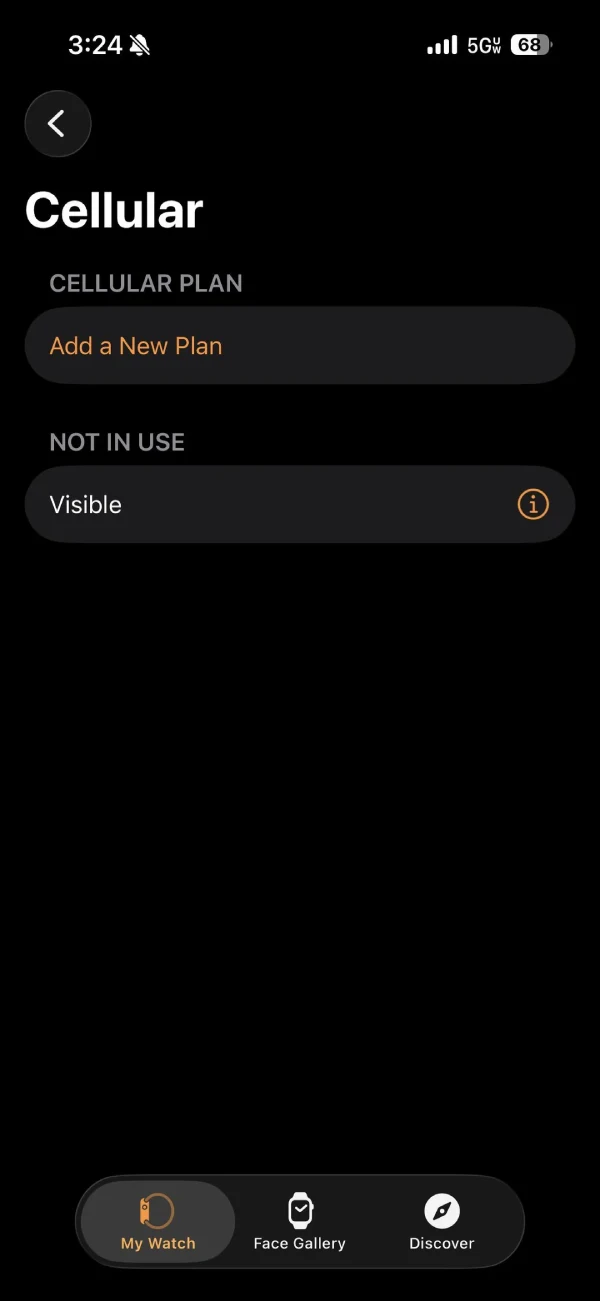Switch to the Face Gallery tab
The width and height of the screenshot is (600, 1301).
click(300, 1222)
